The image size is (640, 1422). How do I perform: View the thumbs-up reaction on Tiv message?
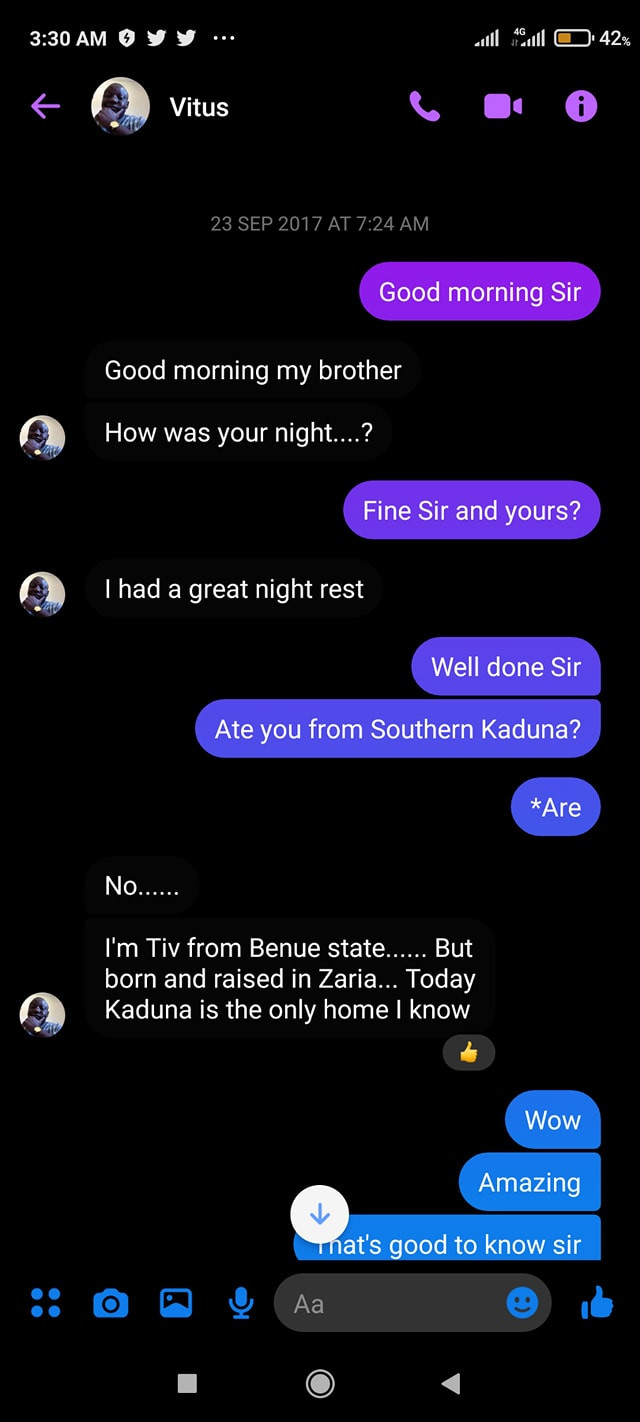468,1052
